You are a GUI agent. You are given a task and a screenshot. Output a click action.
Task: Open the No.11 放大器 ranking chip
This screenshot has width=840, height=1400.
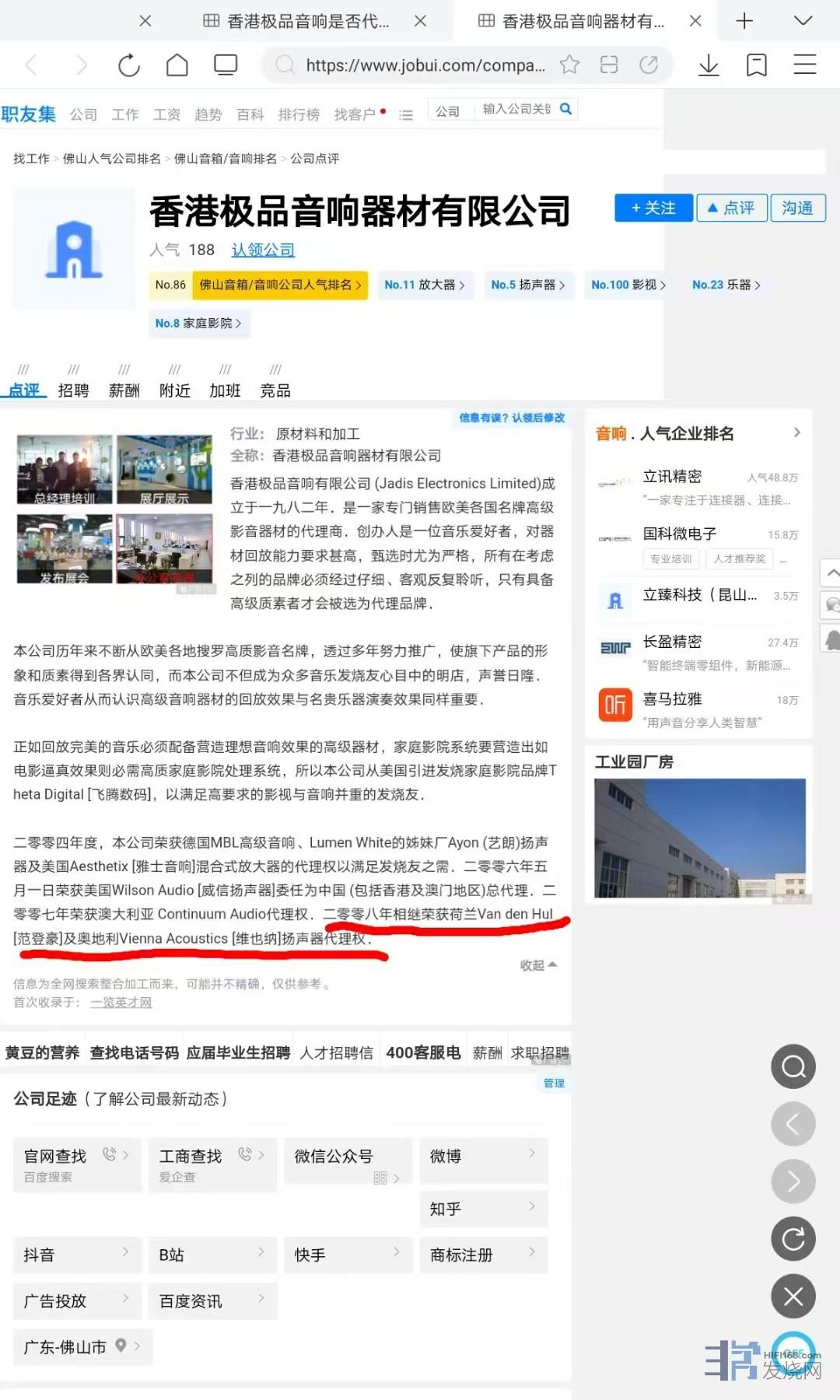(x=425, y=285)
